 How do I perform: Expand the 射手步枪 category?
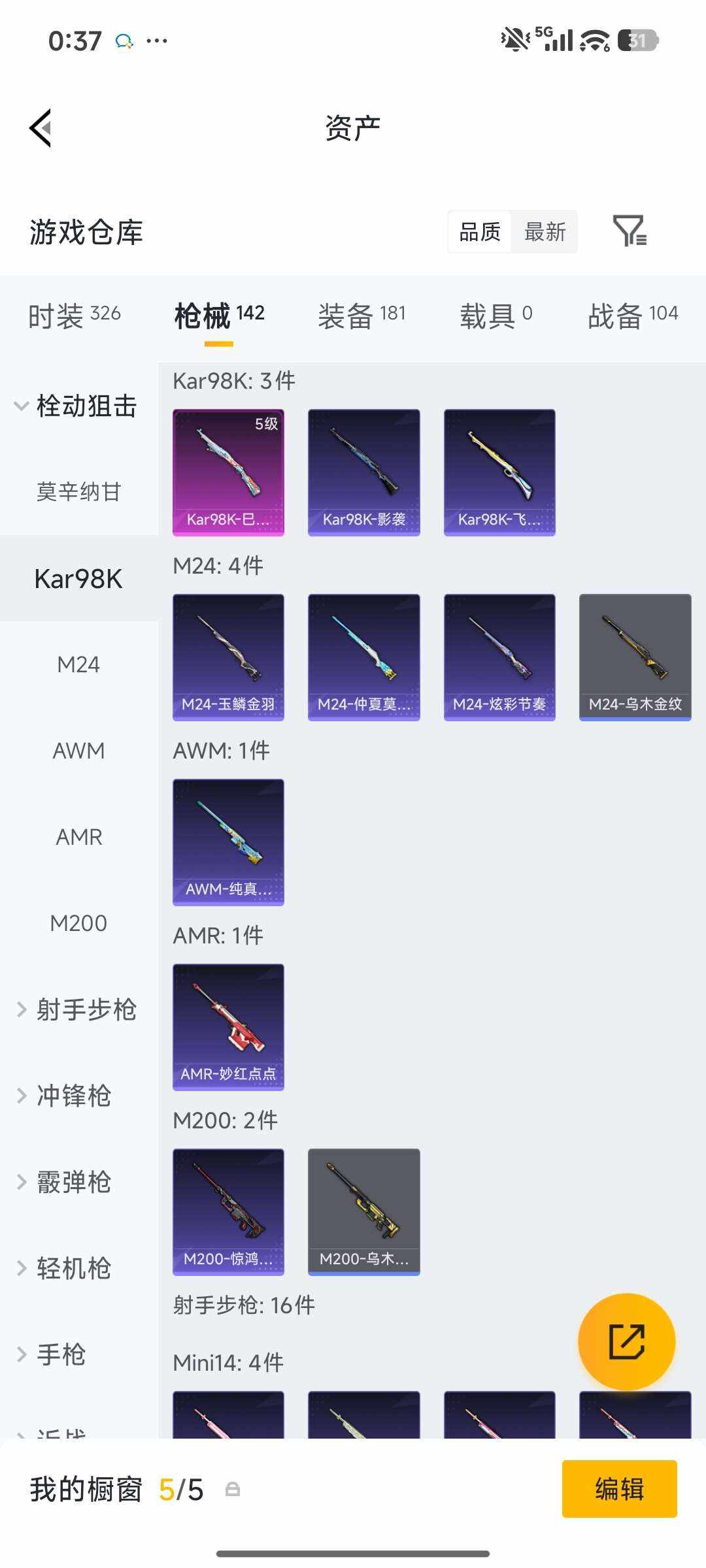tap(78, 1010)
